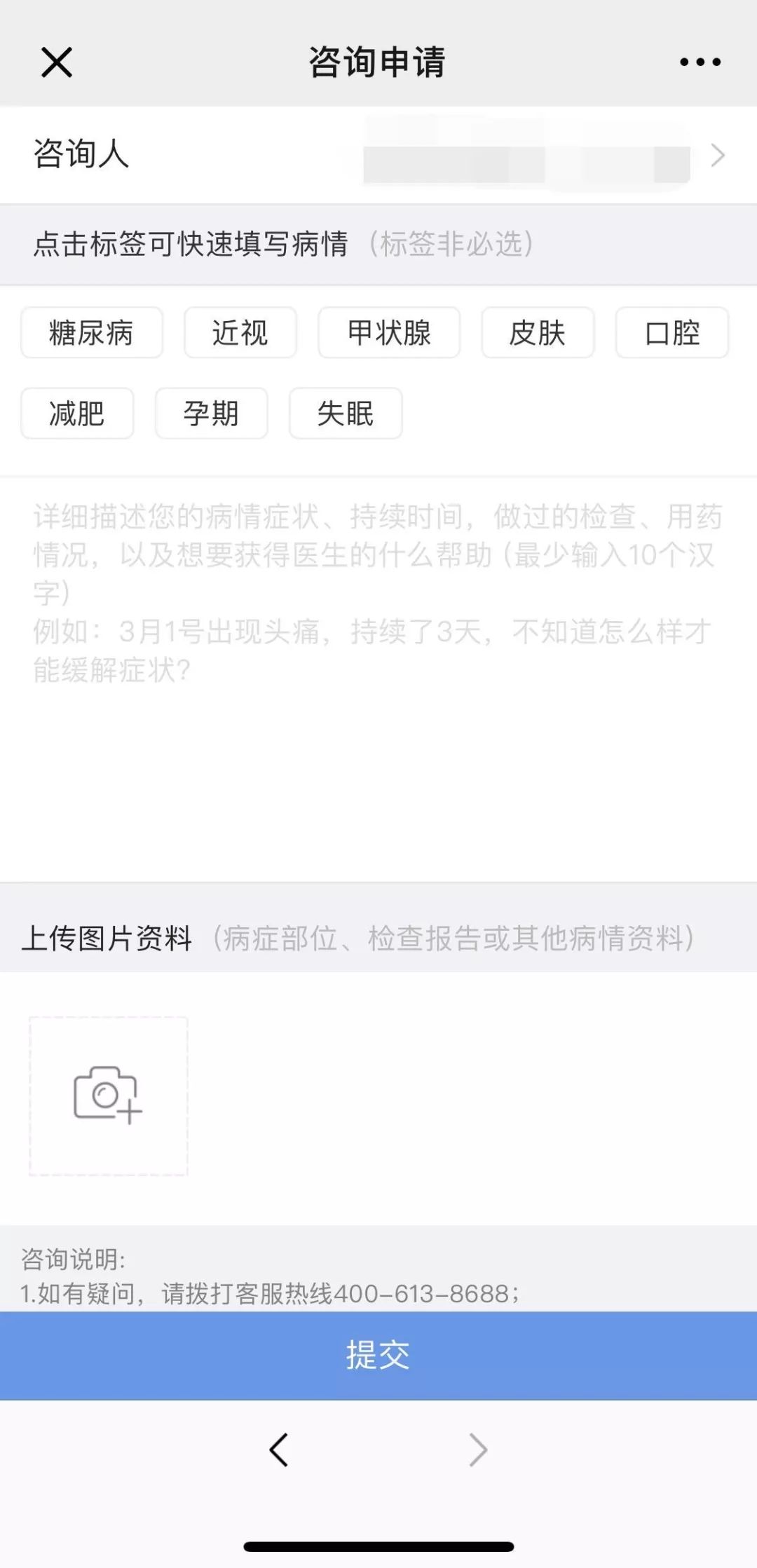
Task: Select the 近视 tag
Action: 240,333
